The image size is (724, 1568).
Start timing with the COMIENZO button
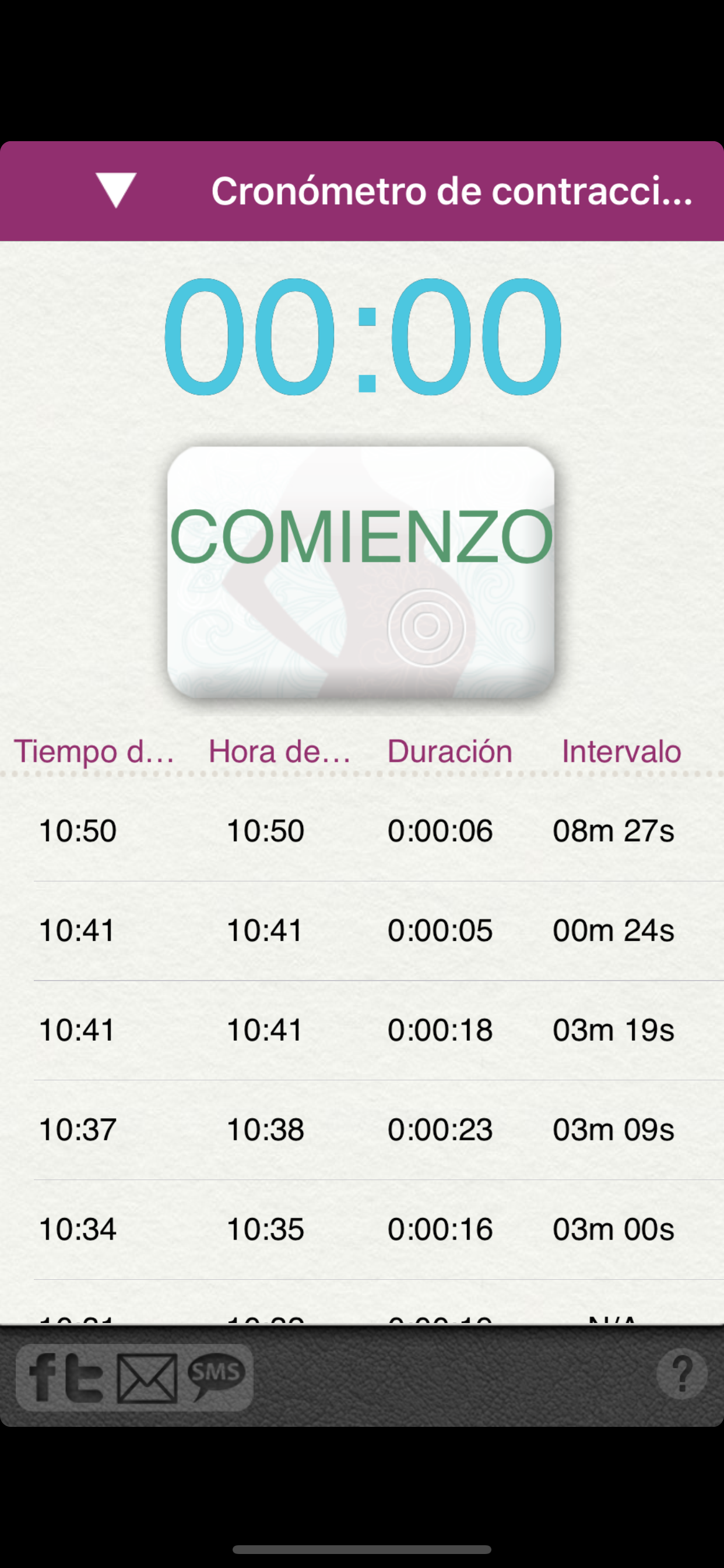[x=361, y=572]
